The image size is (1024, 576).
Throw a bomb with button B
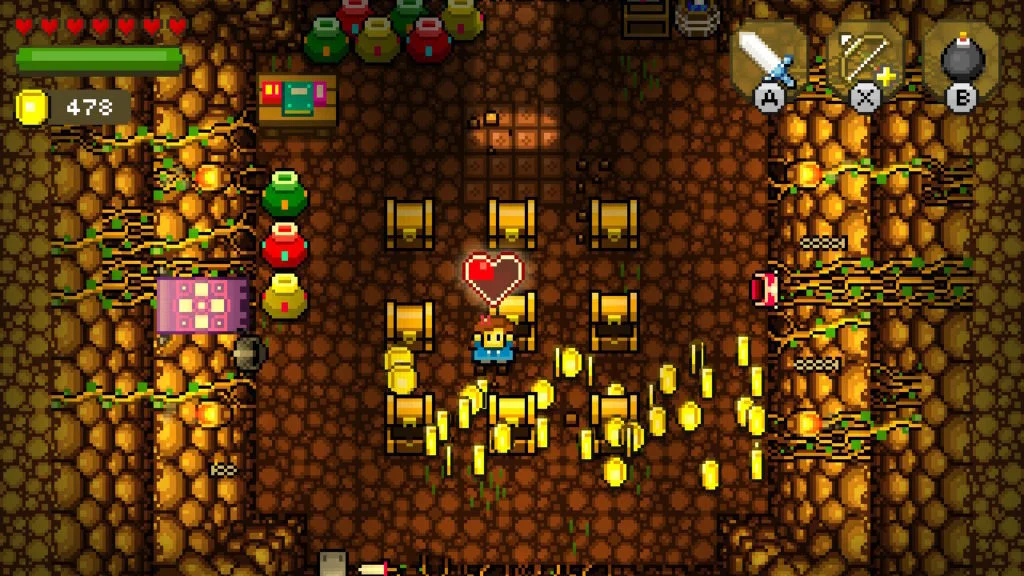click(x=959, y=60)
